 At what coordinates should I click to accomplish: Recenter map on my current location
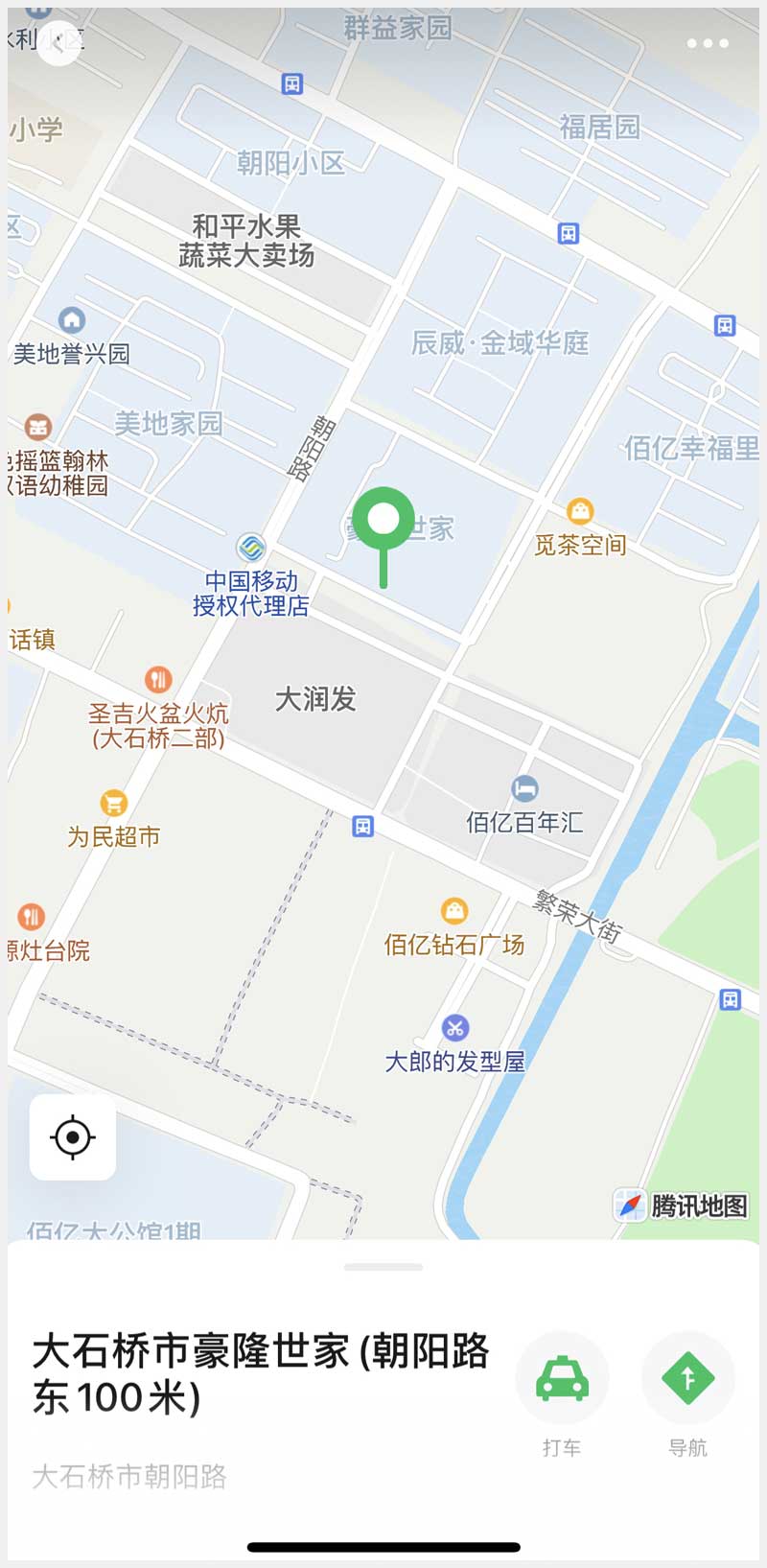point(73,1137)
